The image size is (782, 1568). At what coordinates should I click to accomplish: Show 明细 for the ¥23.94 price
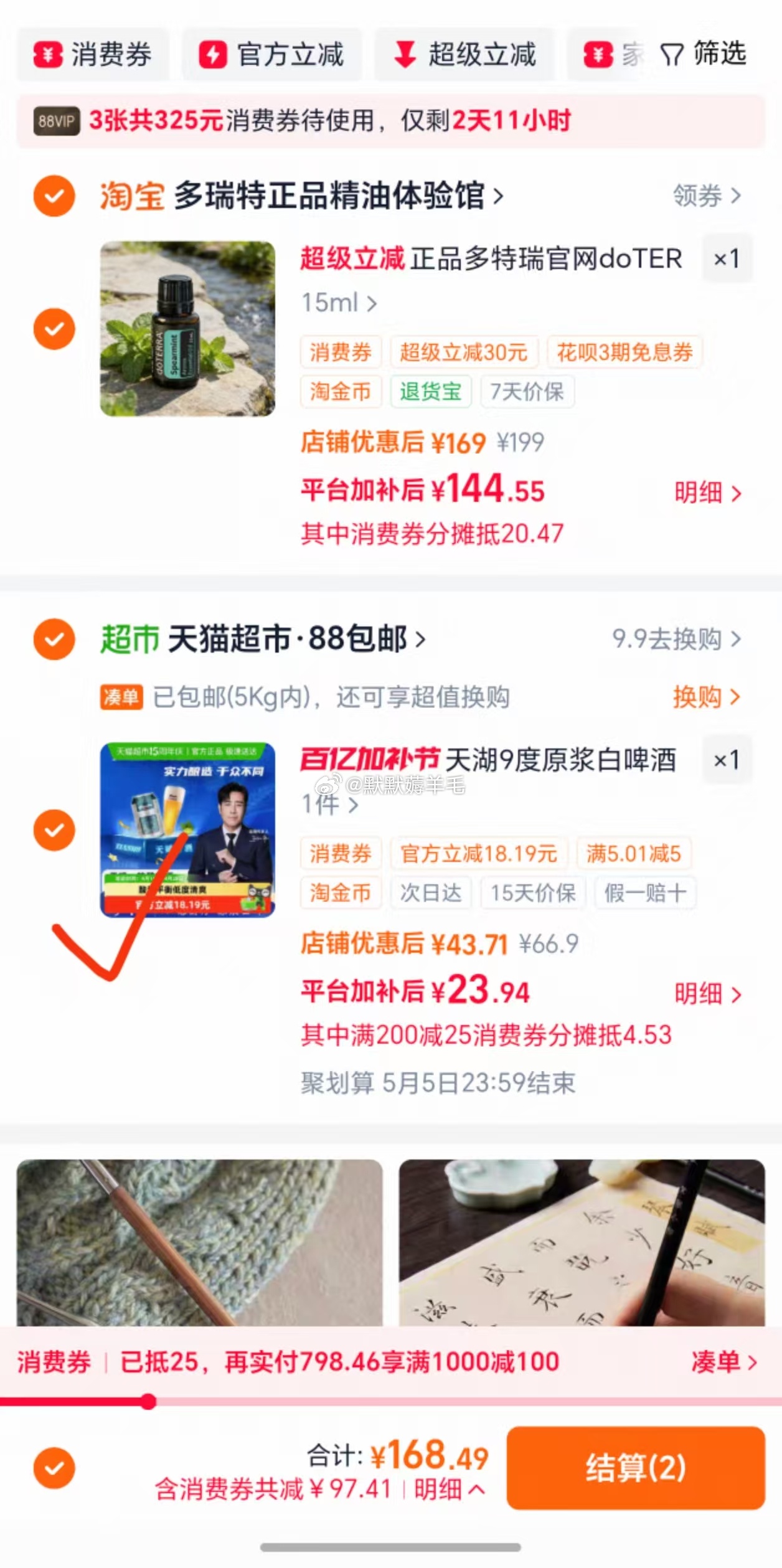coord(708,994)
